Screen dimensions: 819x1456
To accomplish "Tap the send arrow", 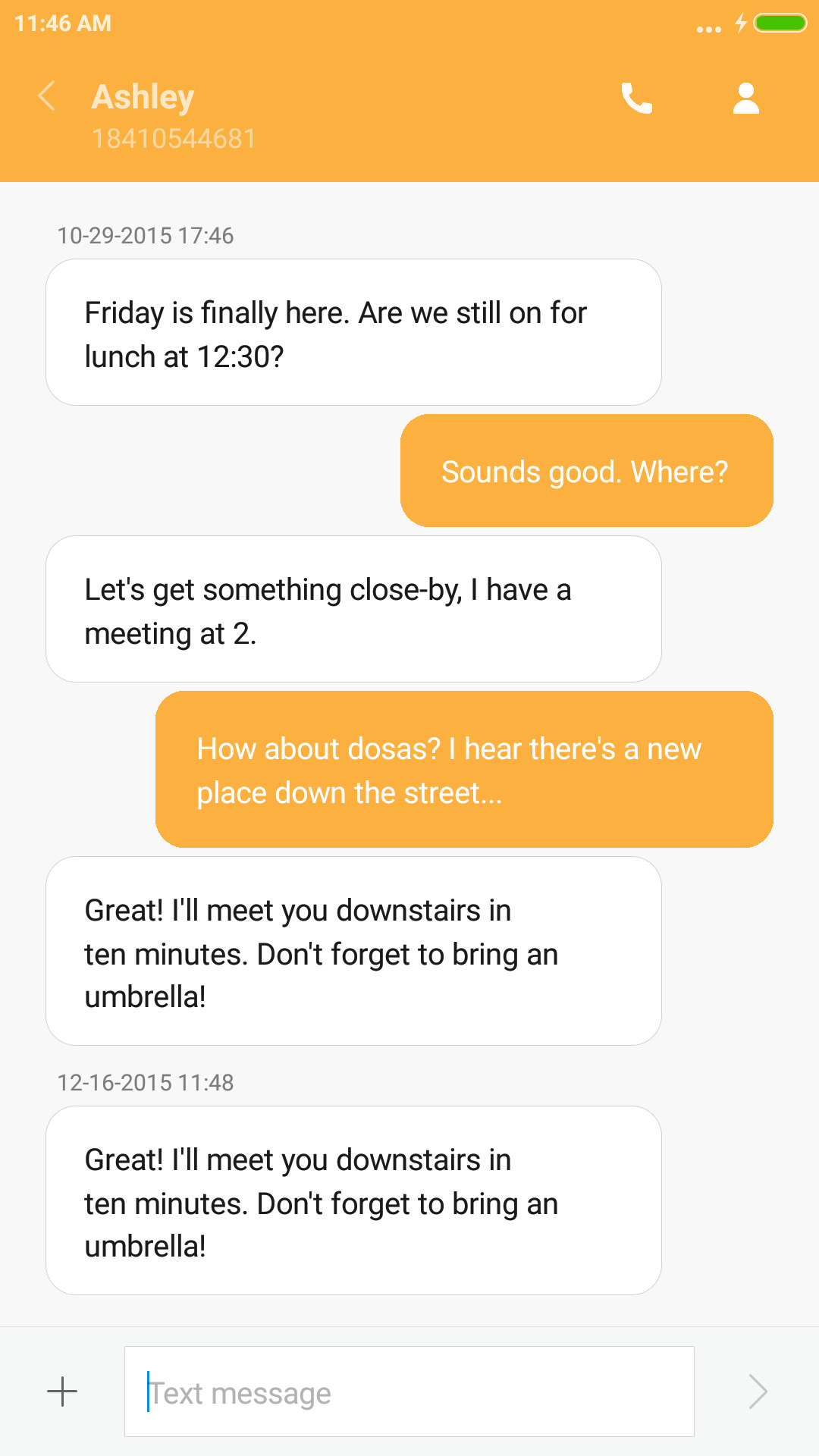I will 758,1392.
